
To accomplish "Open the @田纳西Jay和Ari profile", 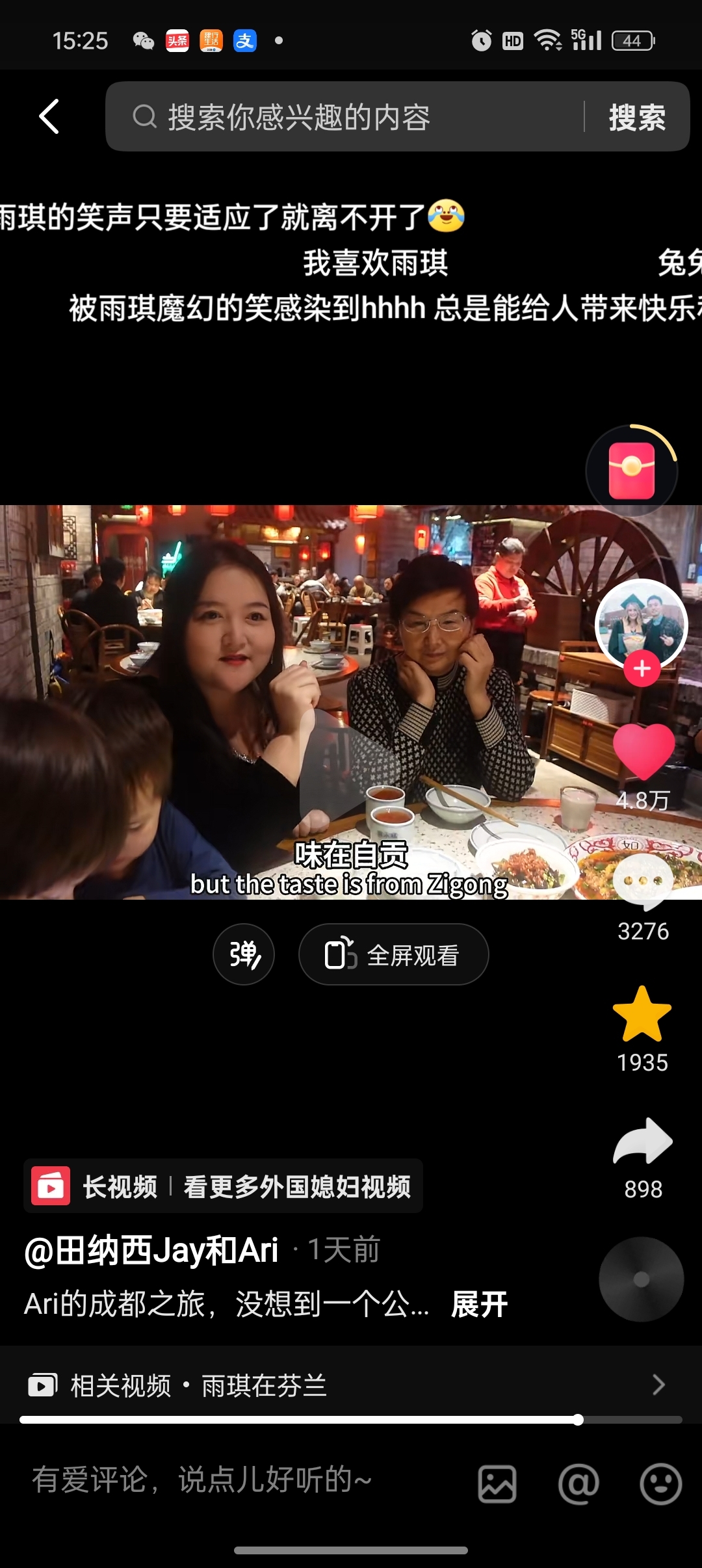I will (x=151, y=1250).
